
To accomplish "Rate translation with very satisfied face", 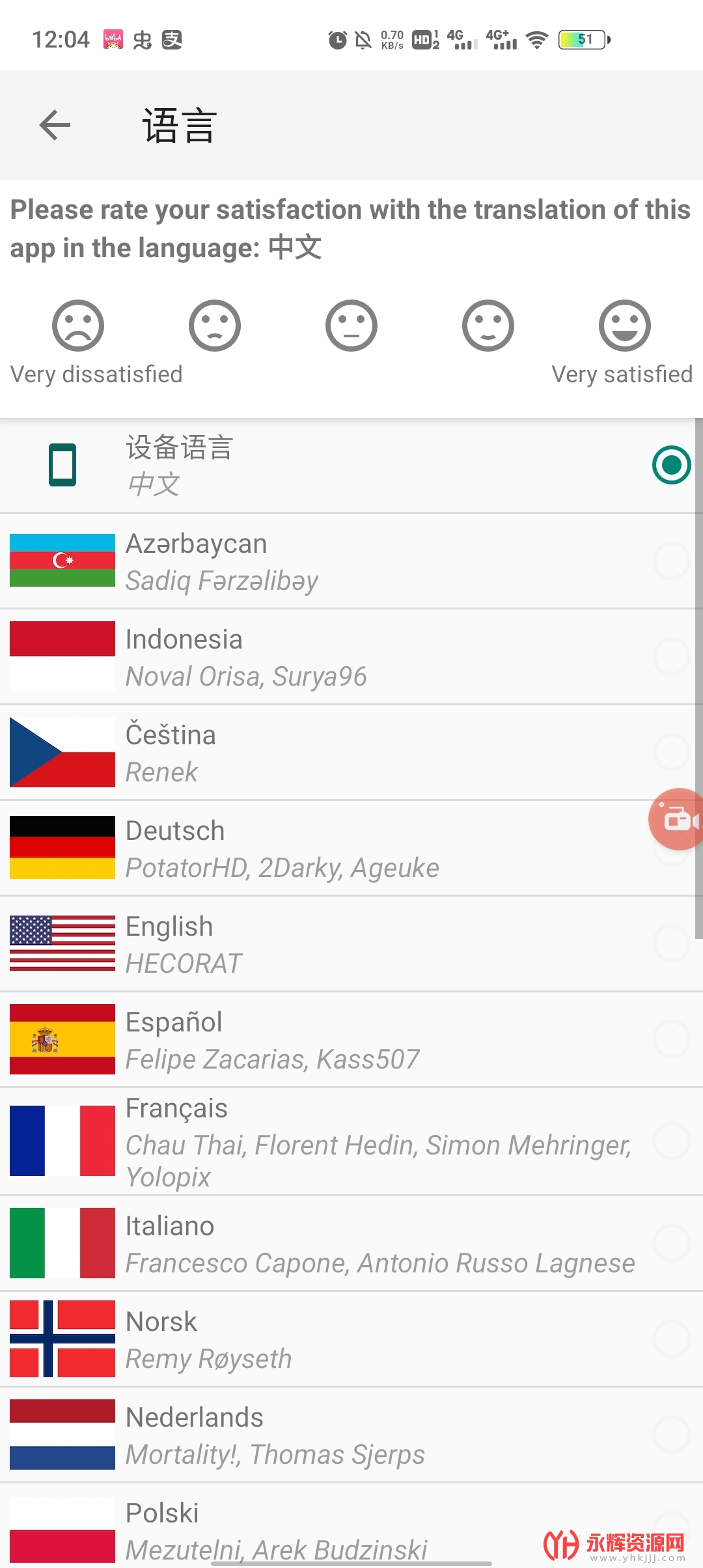I will click(x=624, y=326).
